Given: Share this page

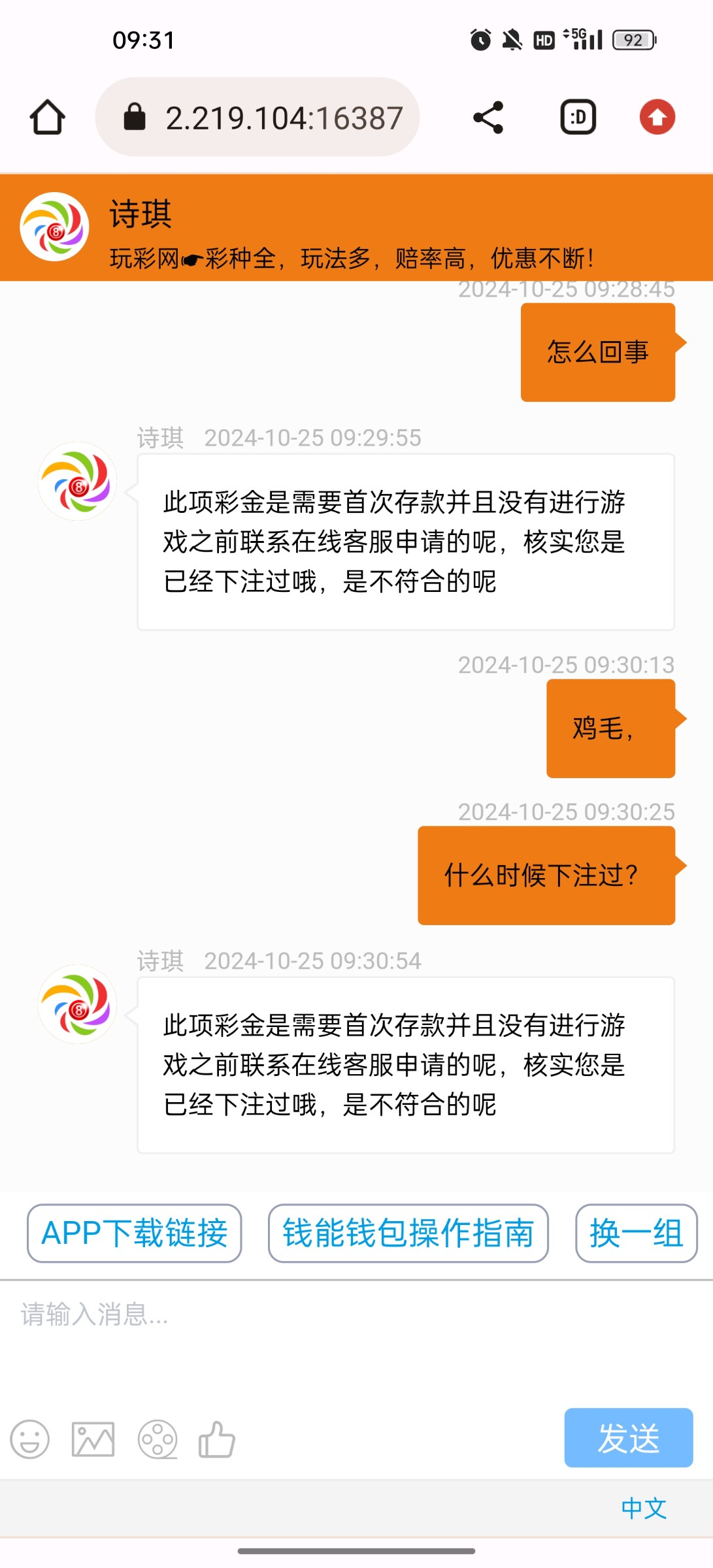Looking at the screenshot, I should (488, 118).
